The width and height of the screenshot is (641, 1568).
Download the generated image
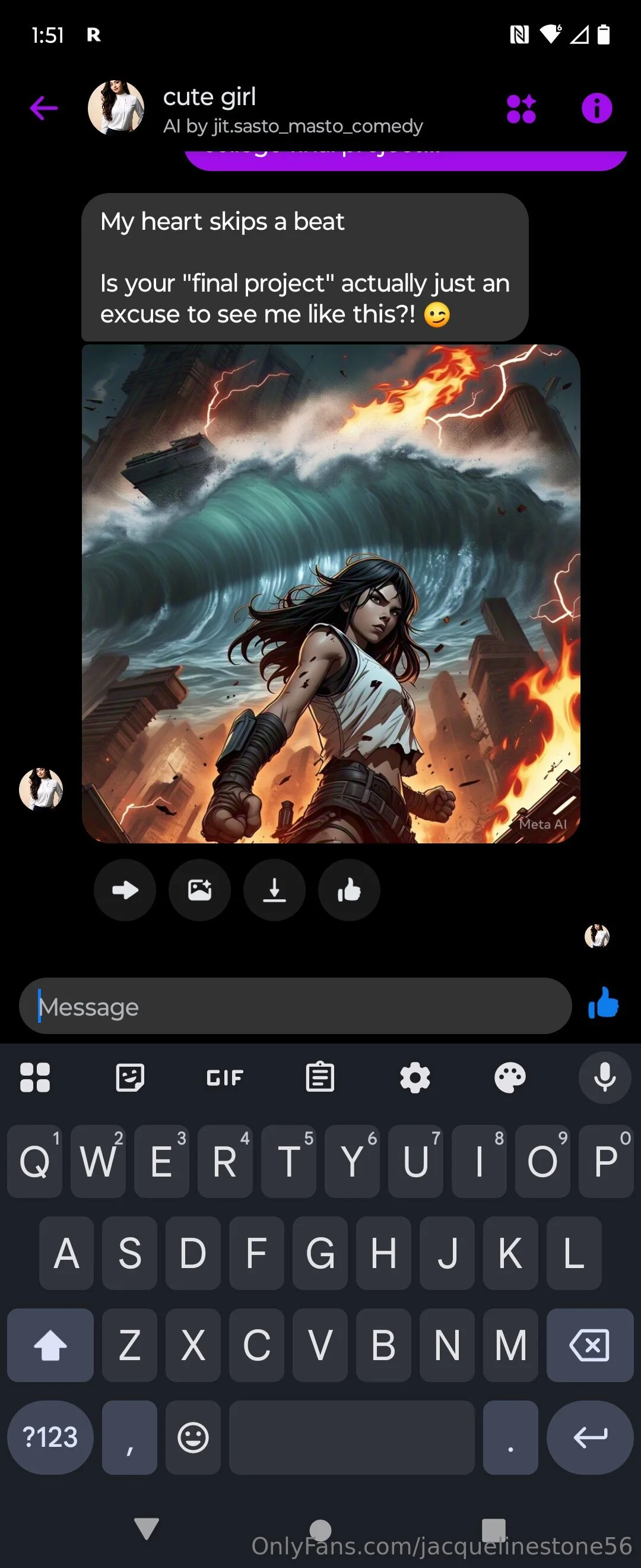pyautogui.click(x=274, y=890)
